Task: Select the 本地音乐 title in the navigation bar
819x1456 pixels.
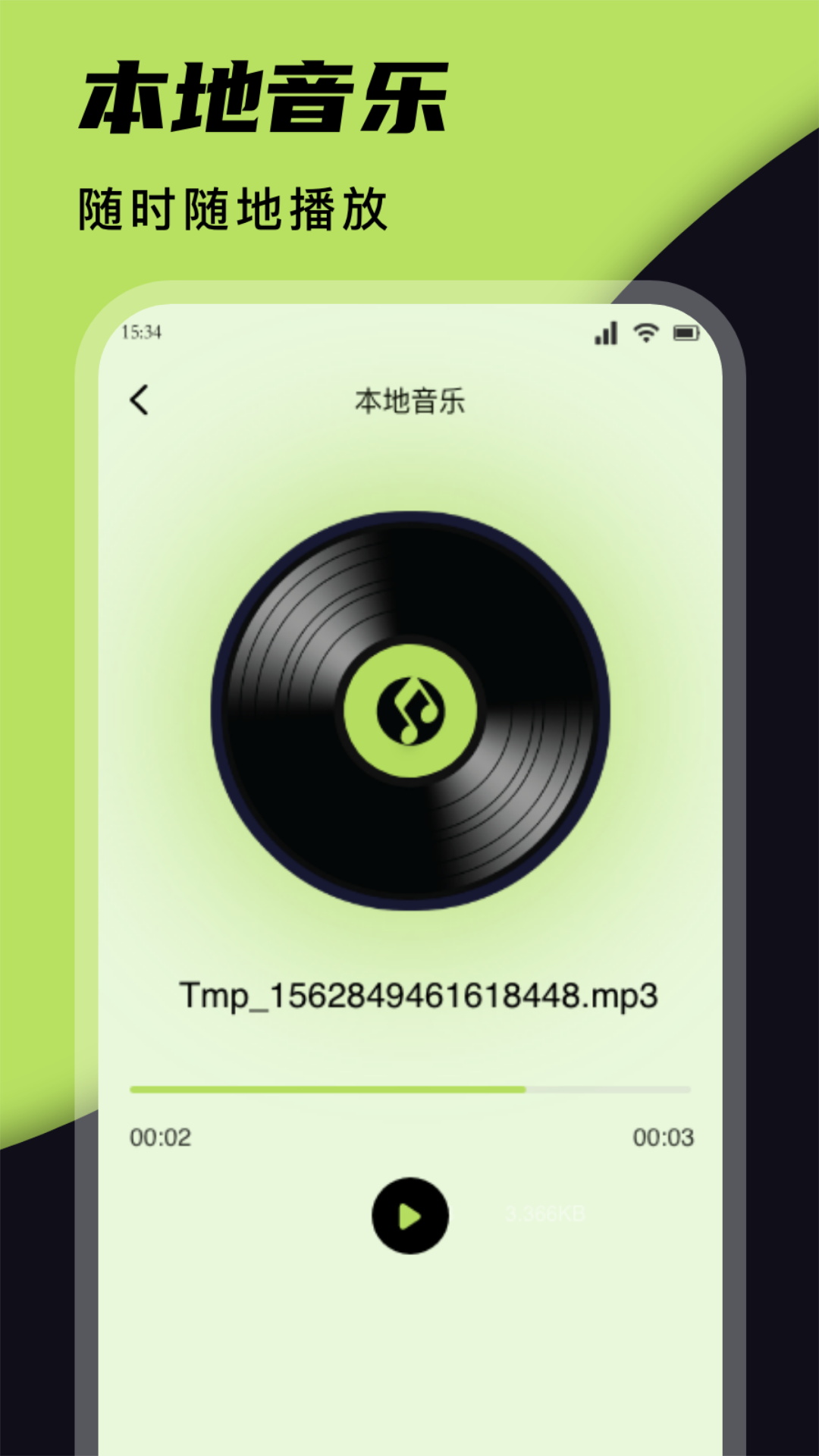Action: 409,400
